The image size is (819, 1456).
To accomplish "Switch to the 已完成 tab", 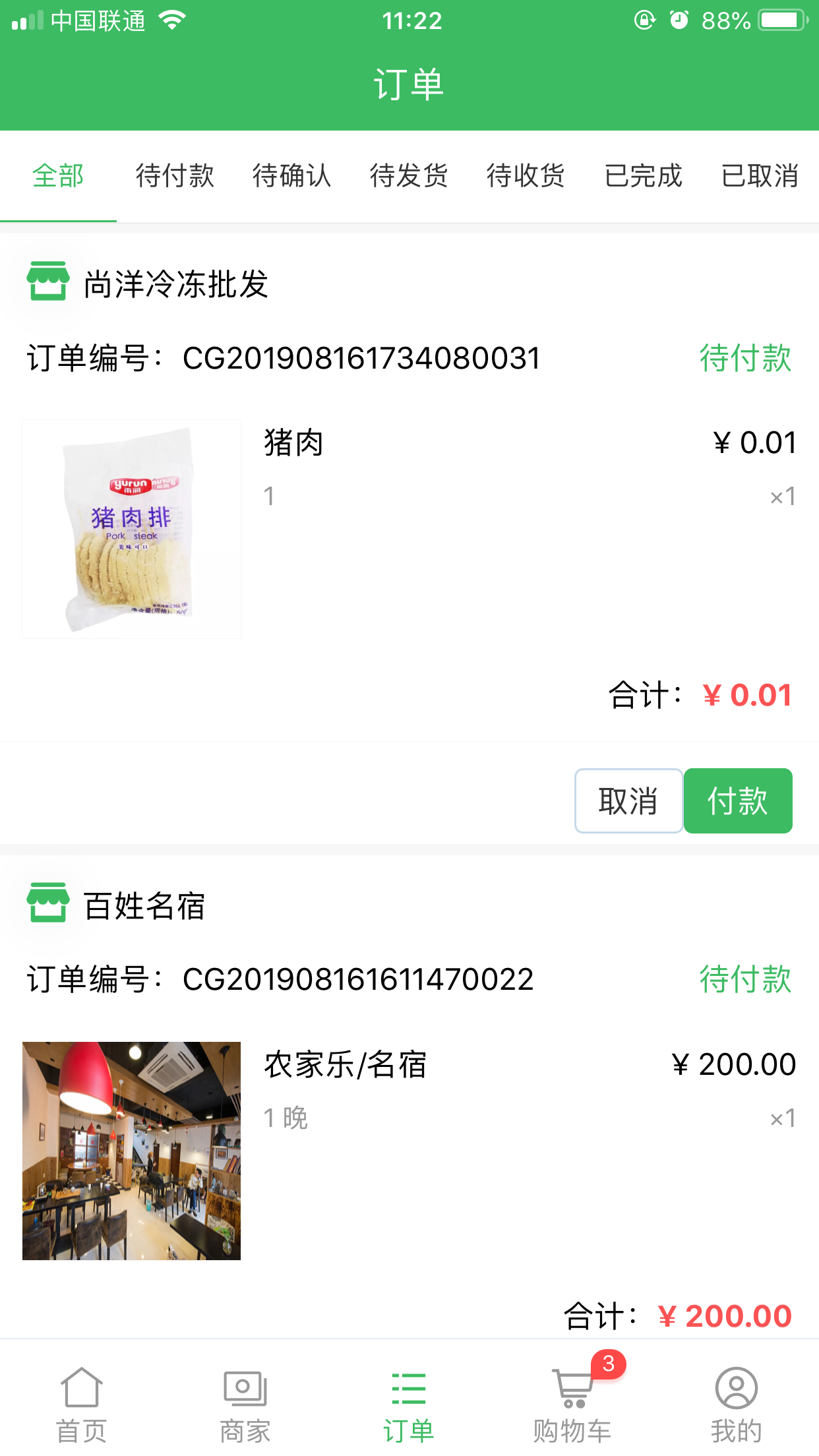I will click(643, 175).
